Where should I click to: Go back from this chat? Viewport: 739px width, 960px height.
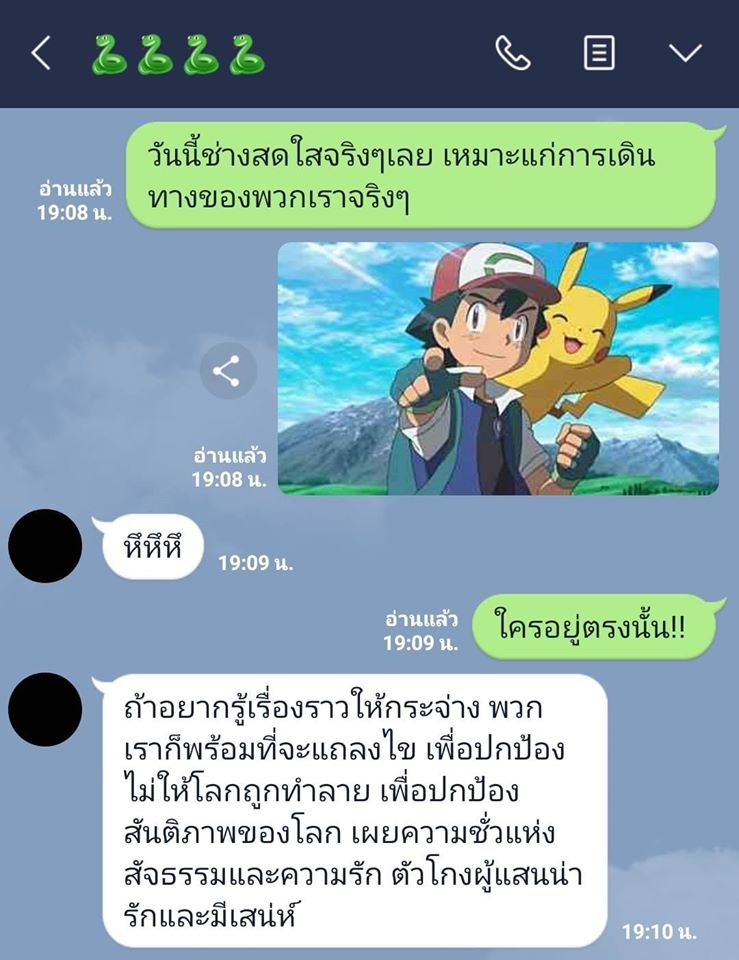pyautogui.click(x=40, y=53)
